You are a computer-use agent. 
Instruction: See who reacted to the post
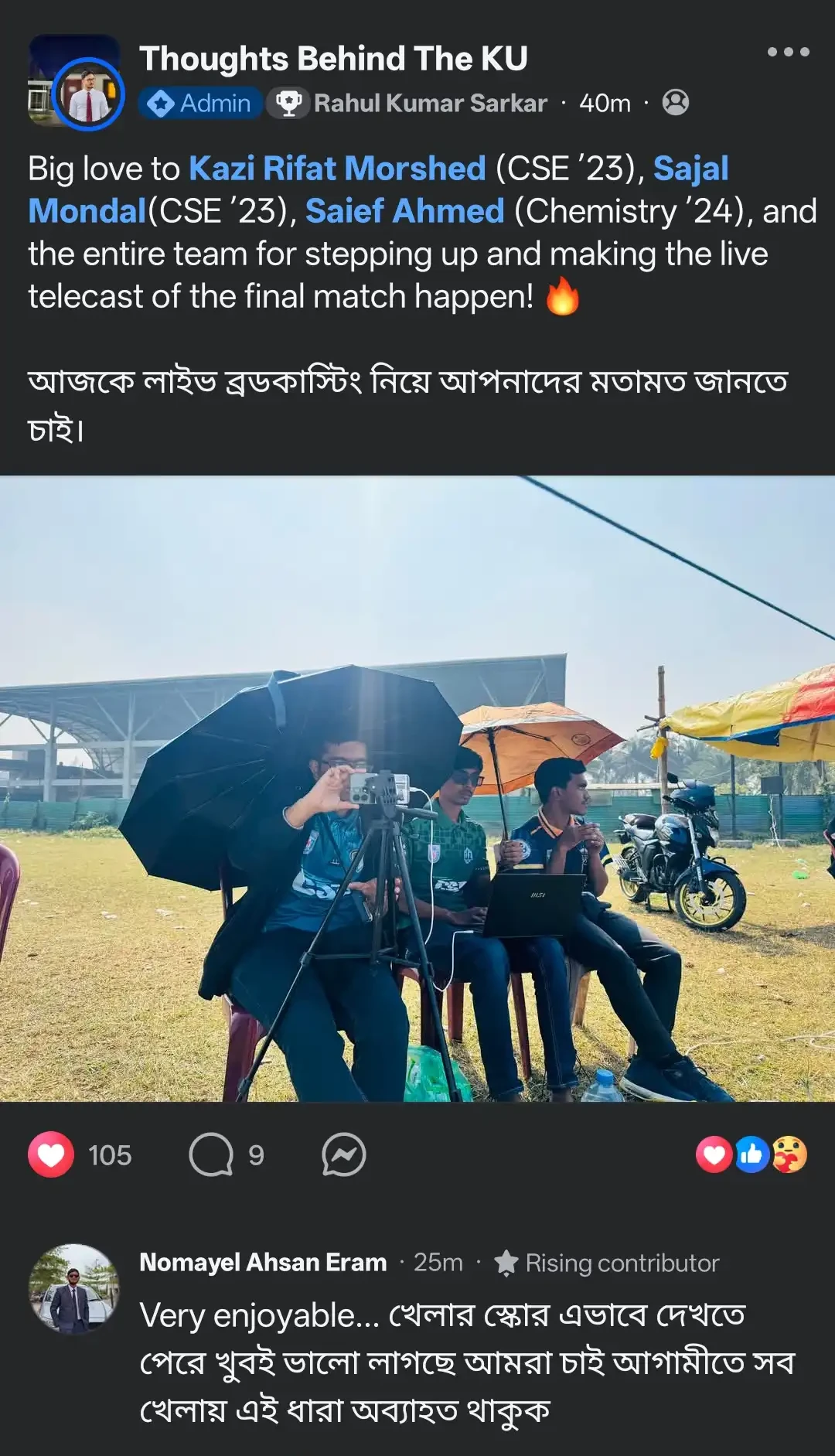tap(751, 1154)
